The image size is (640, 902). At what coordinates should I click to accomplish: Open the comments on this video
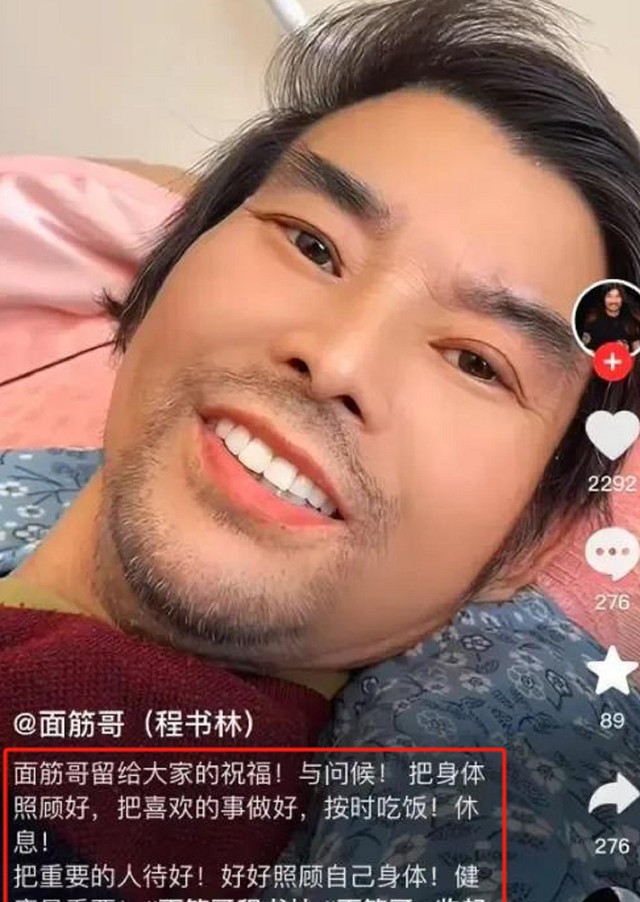point(611,554)
